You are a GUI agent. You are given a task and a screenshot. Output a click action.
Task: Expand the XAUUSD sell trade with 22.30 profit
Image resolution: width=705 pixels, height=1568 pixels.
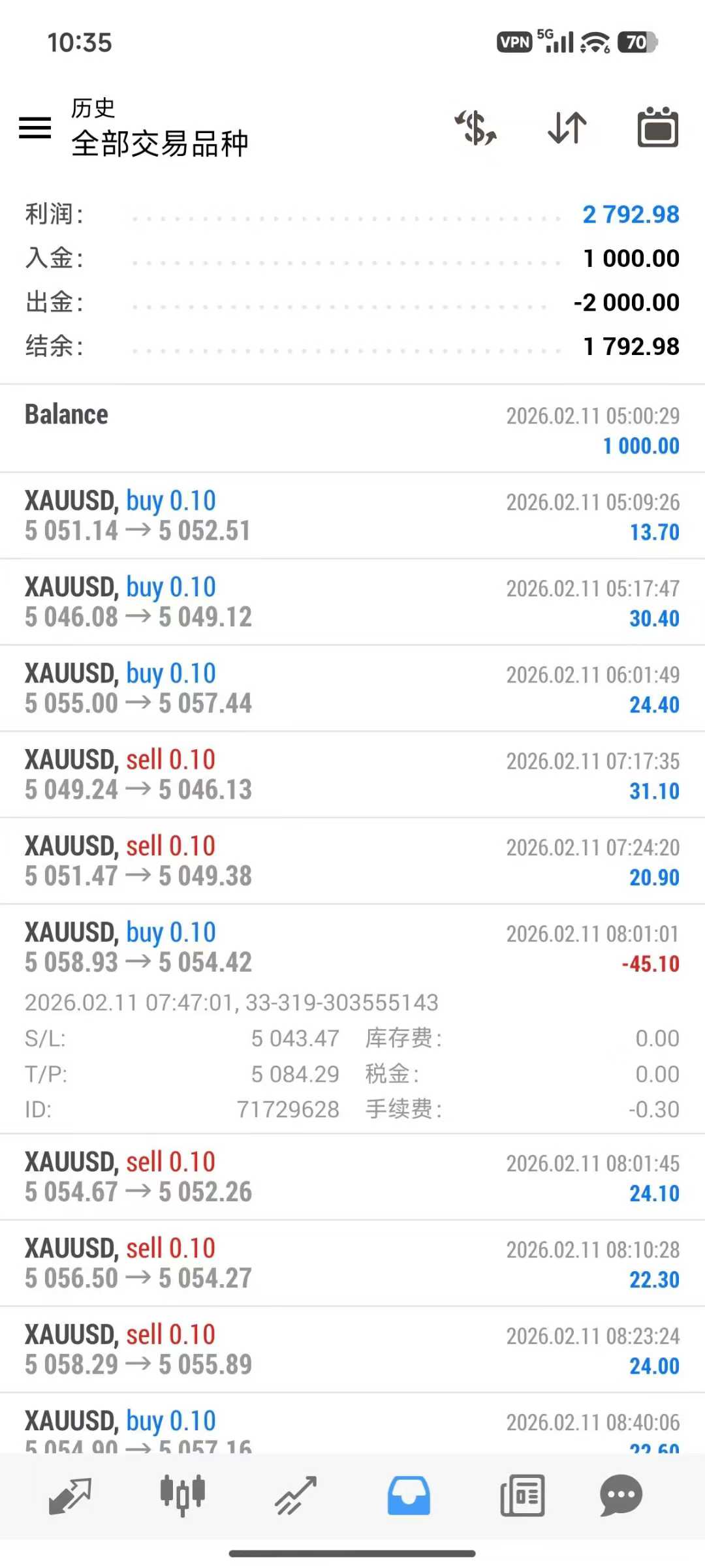tap(352, 1263)
